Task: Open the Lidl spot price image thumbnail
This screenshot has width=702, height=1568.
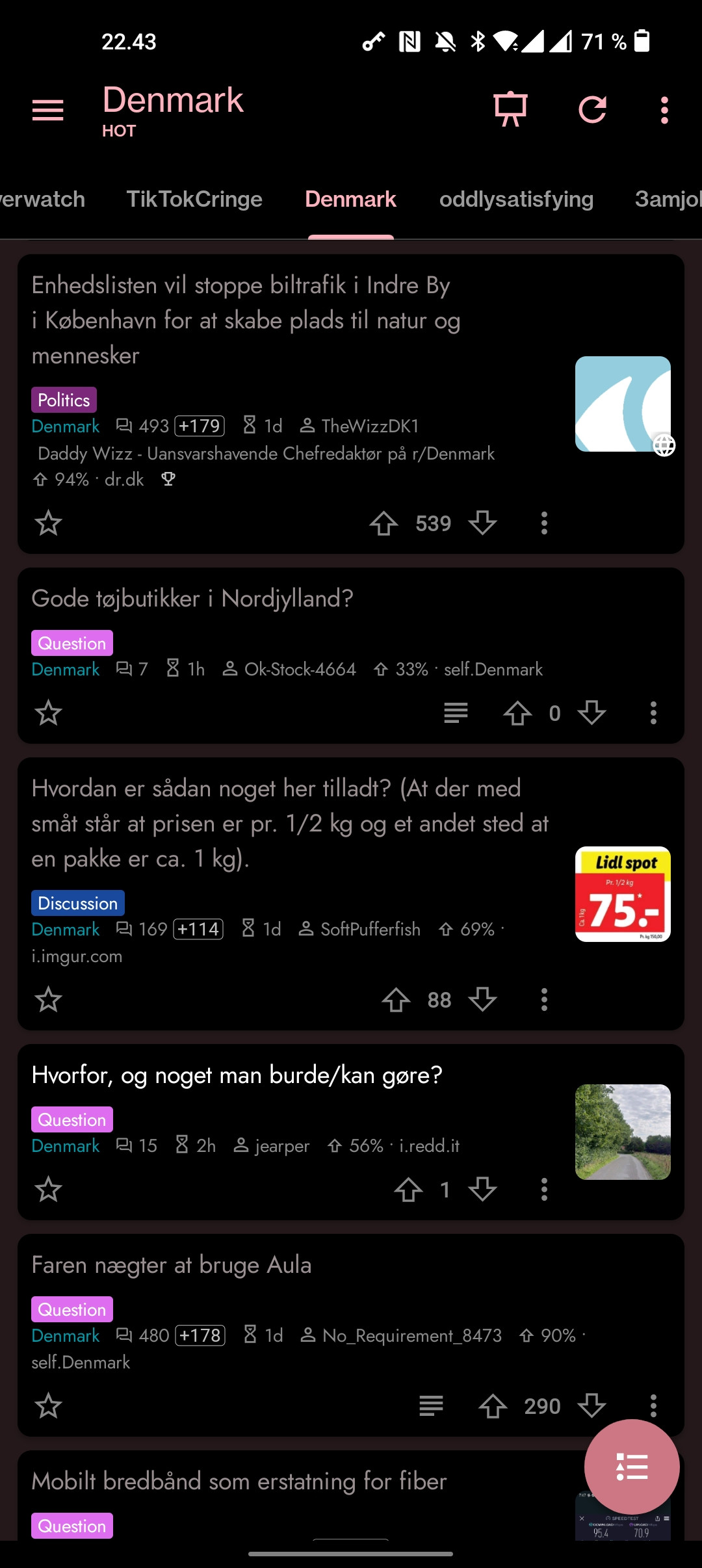Action: [622, 894]
